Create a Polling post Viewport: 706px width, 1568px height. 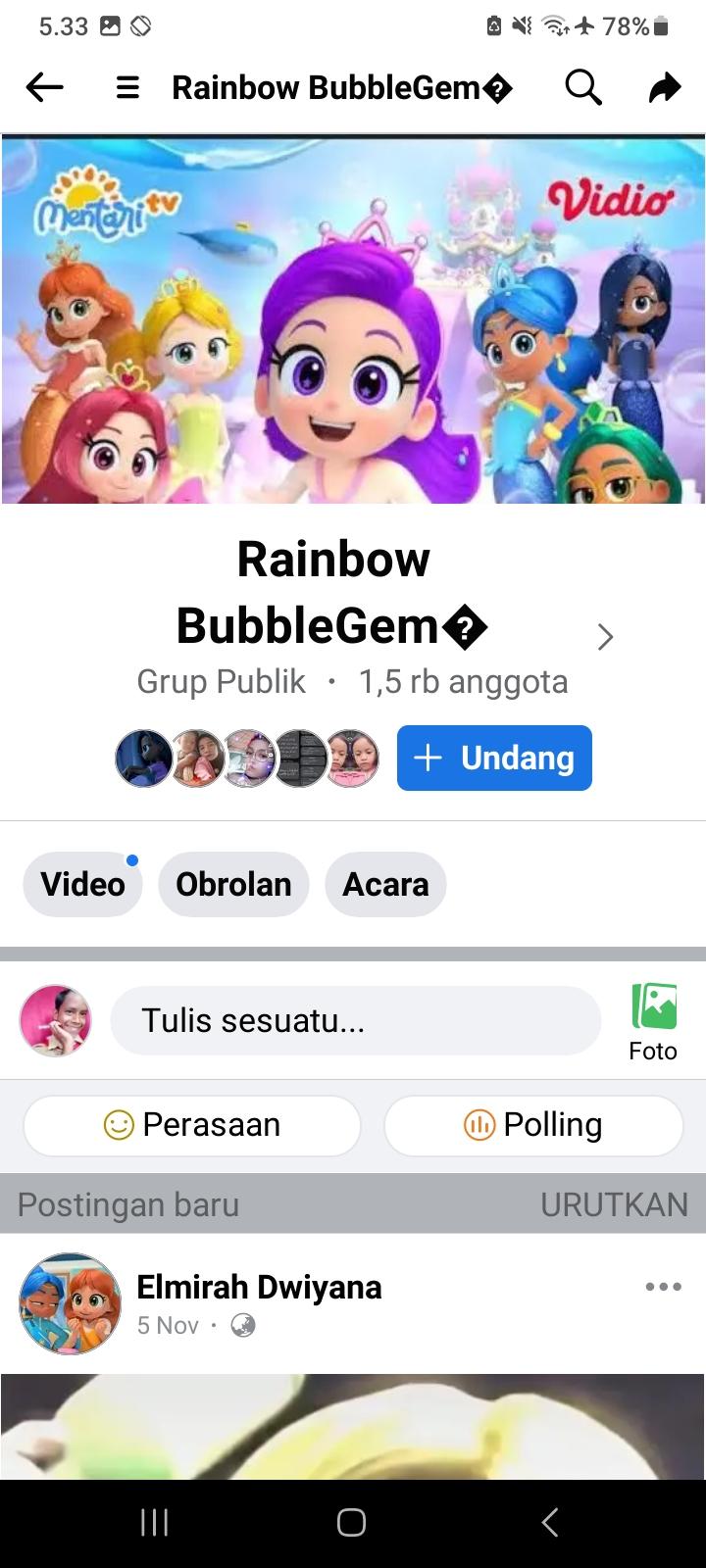(533, 1125)
